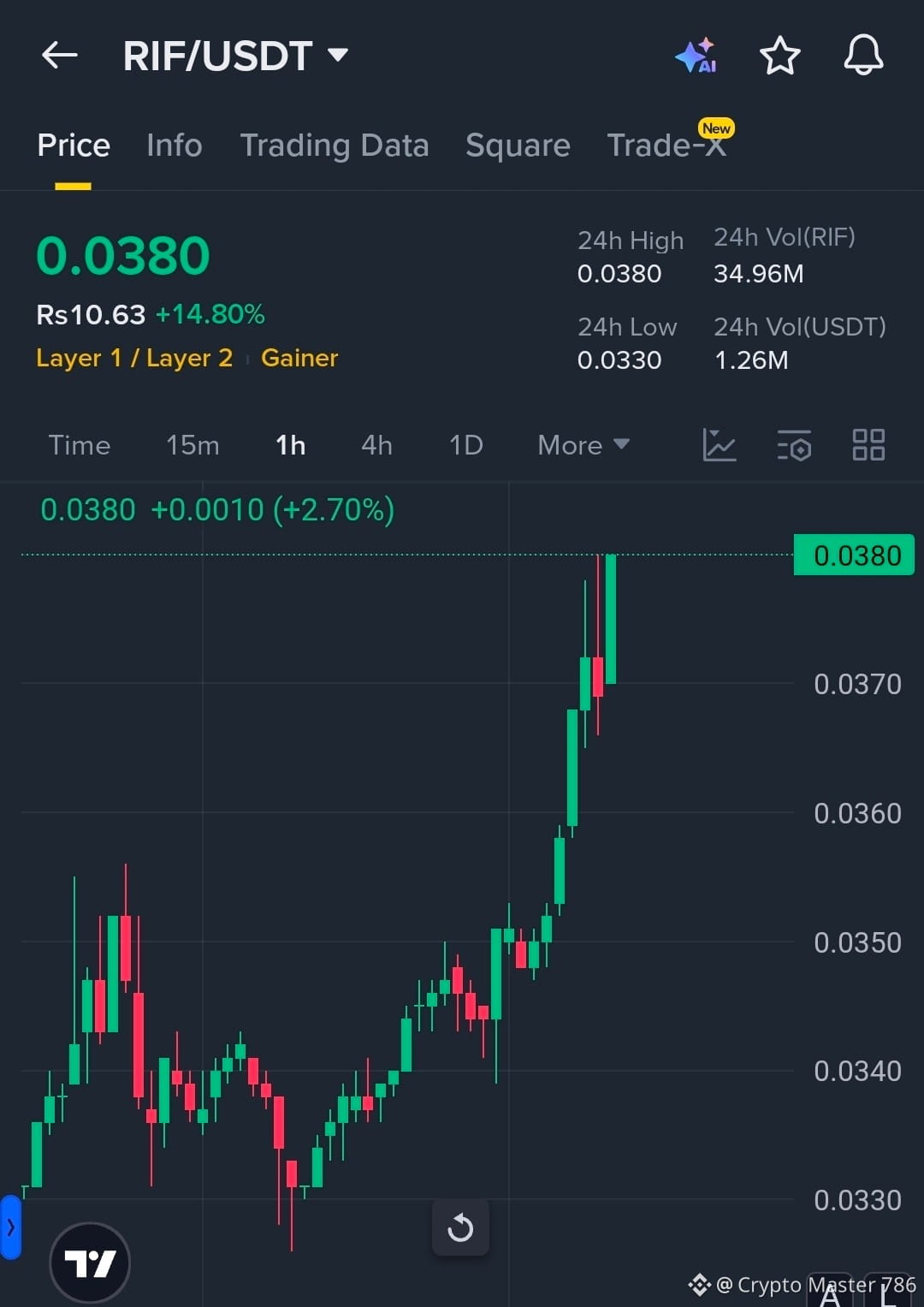The height and width of the screenshot is (1307, 924).
Task: Expand the left-edge chevron panel
Action: [10, 1226]
